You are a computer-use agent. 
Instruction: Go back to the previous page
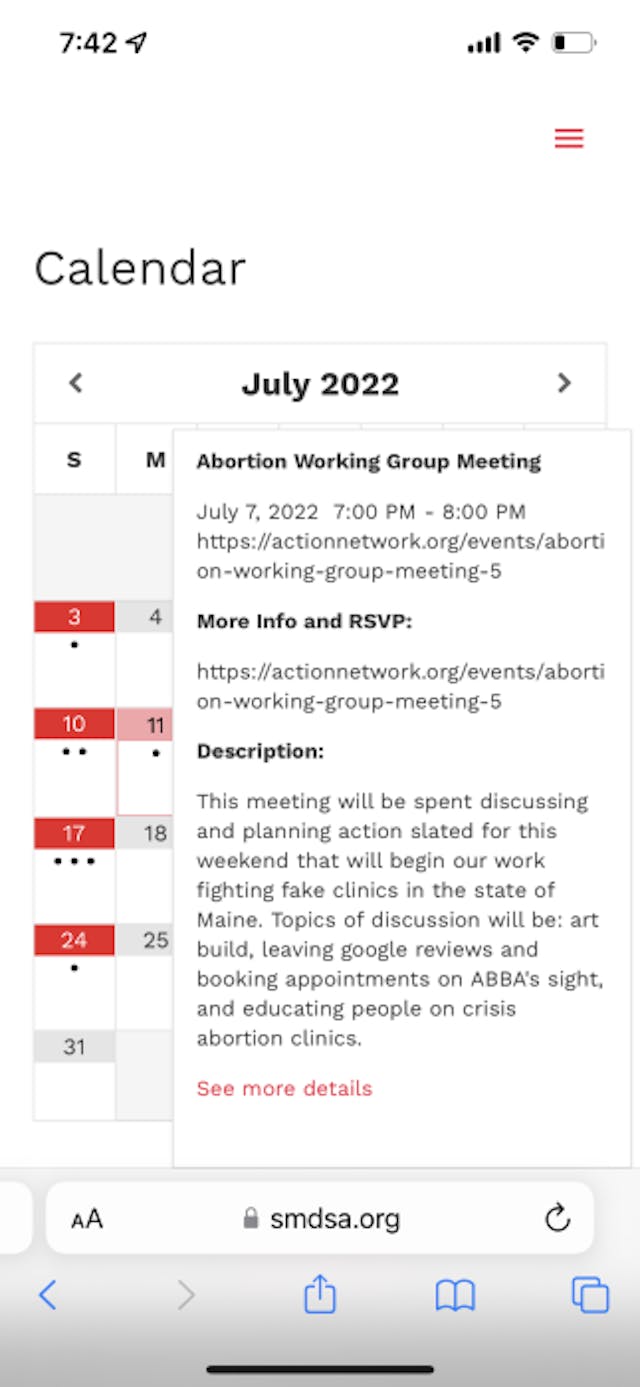47,1295
